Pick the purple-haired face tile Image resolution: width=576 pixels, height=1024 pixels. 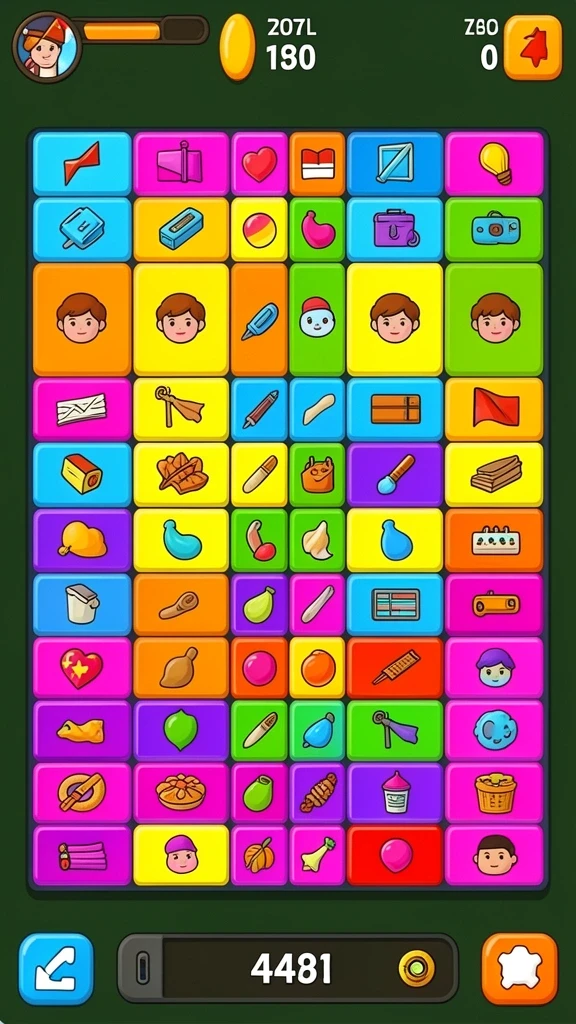click(494, 668)
